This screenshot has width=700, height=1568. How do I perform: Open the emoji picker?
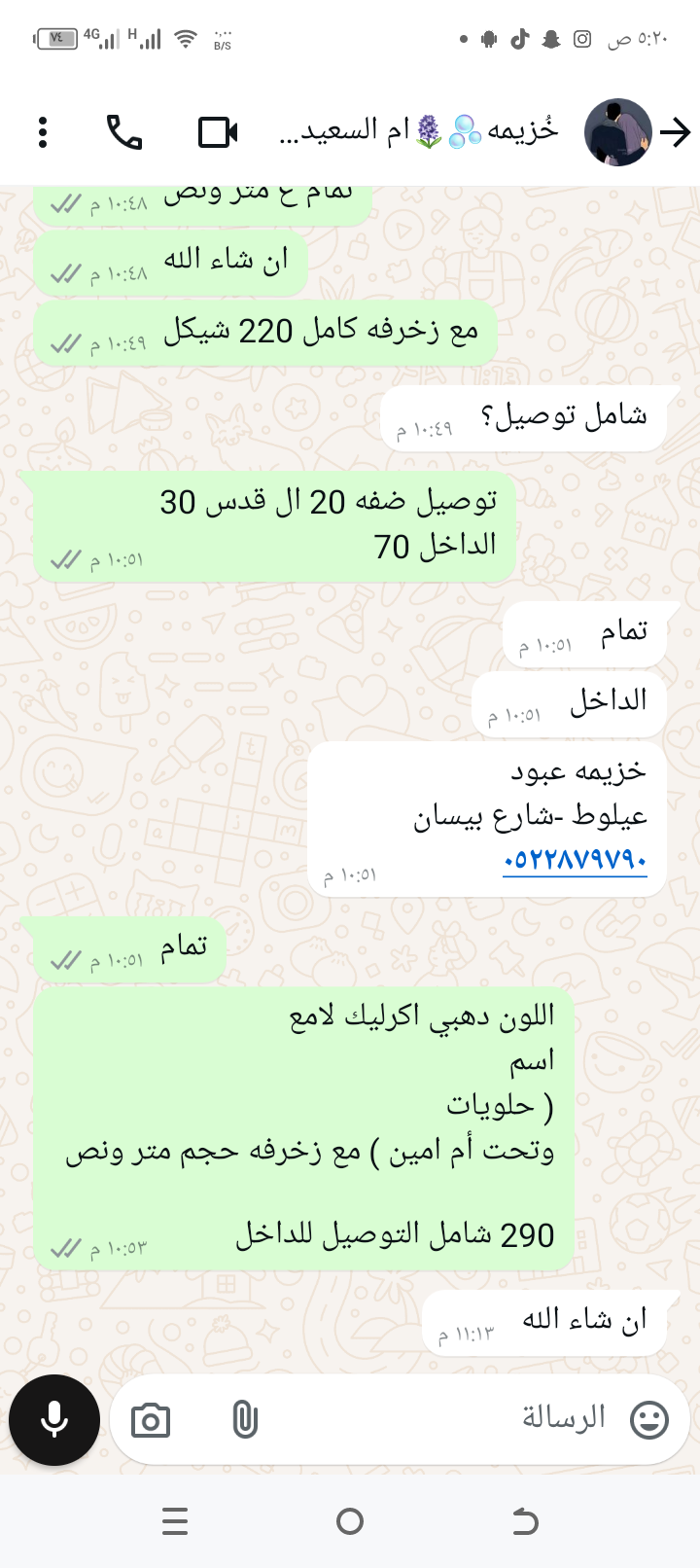coord(649,1420)
